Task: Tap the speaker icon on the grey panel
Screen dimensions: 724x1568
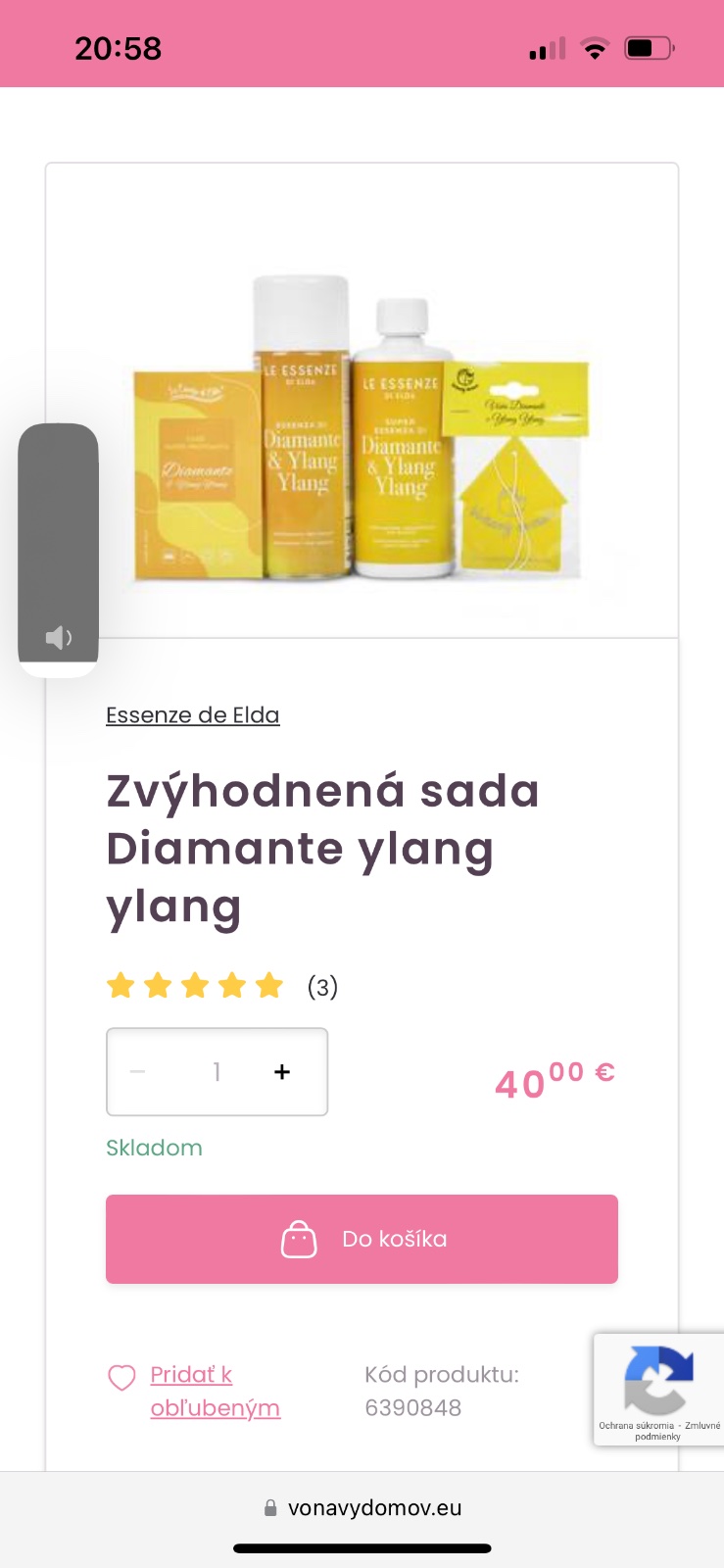Action: tap(58, 638)
